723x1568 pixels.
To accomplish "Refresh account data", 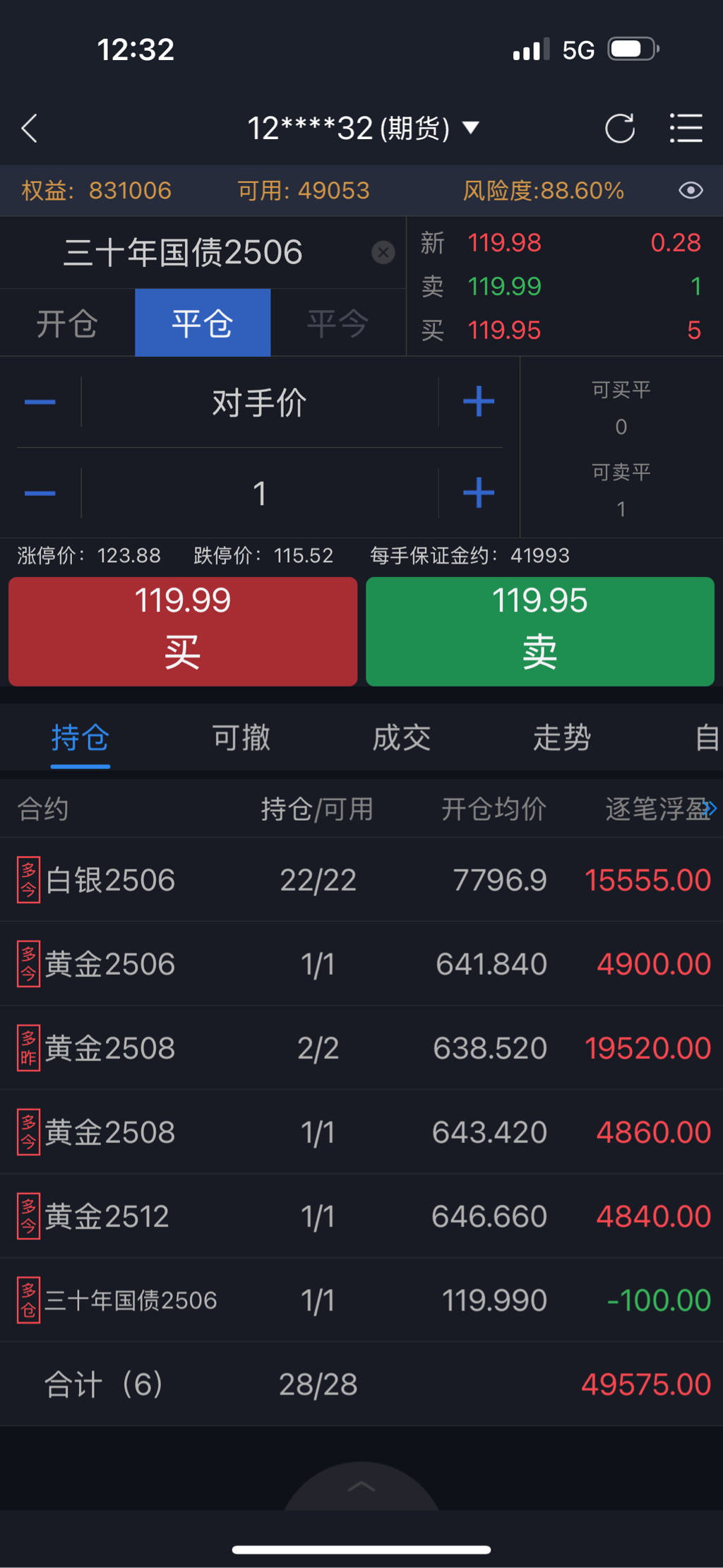I will coord(619,129).
